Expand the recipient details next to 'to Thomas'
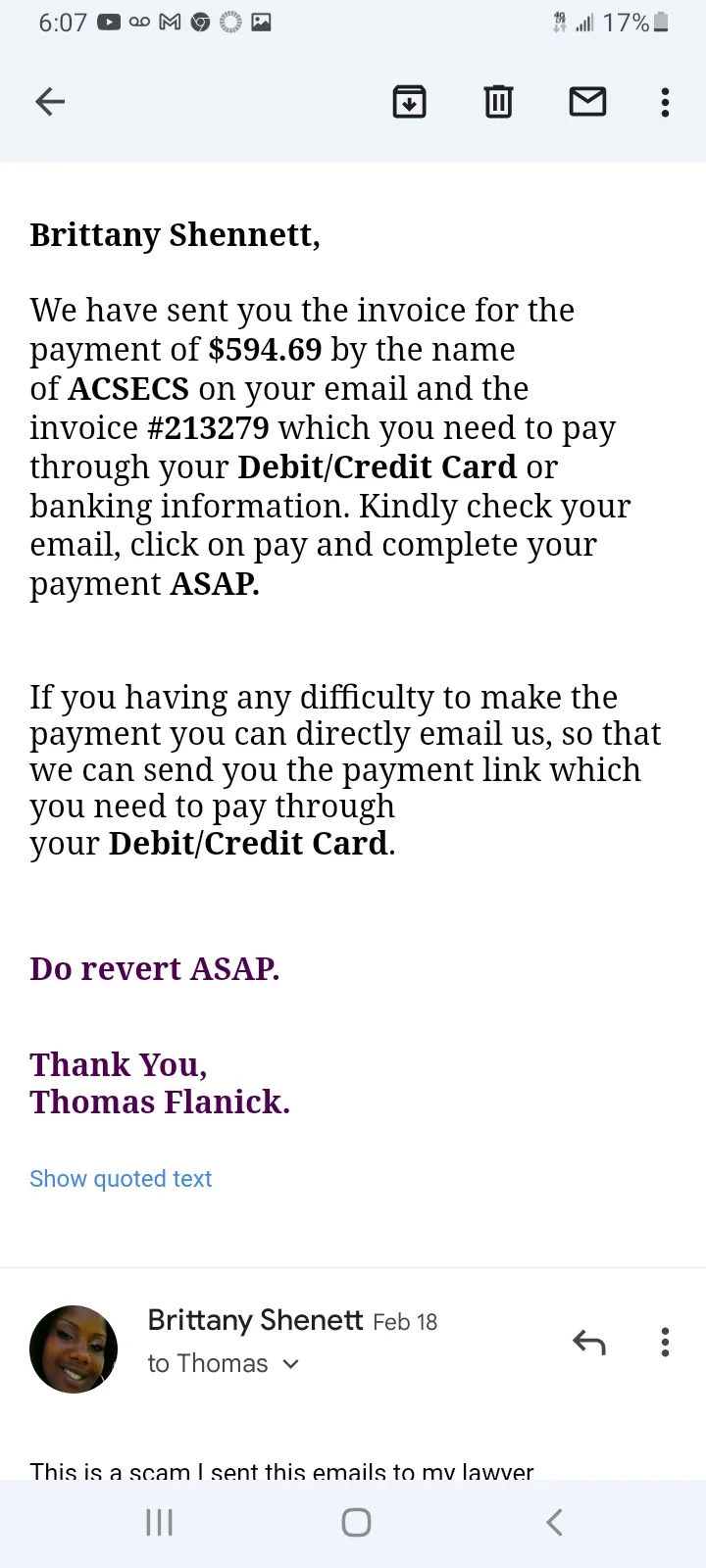Screen dimensions: 706x1568 tap(290, 1363)
